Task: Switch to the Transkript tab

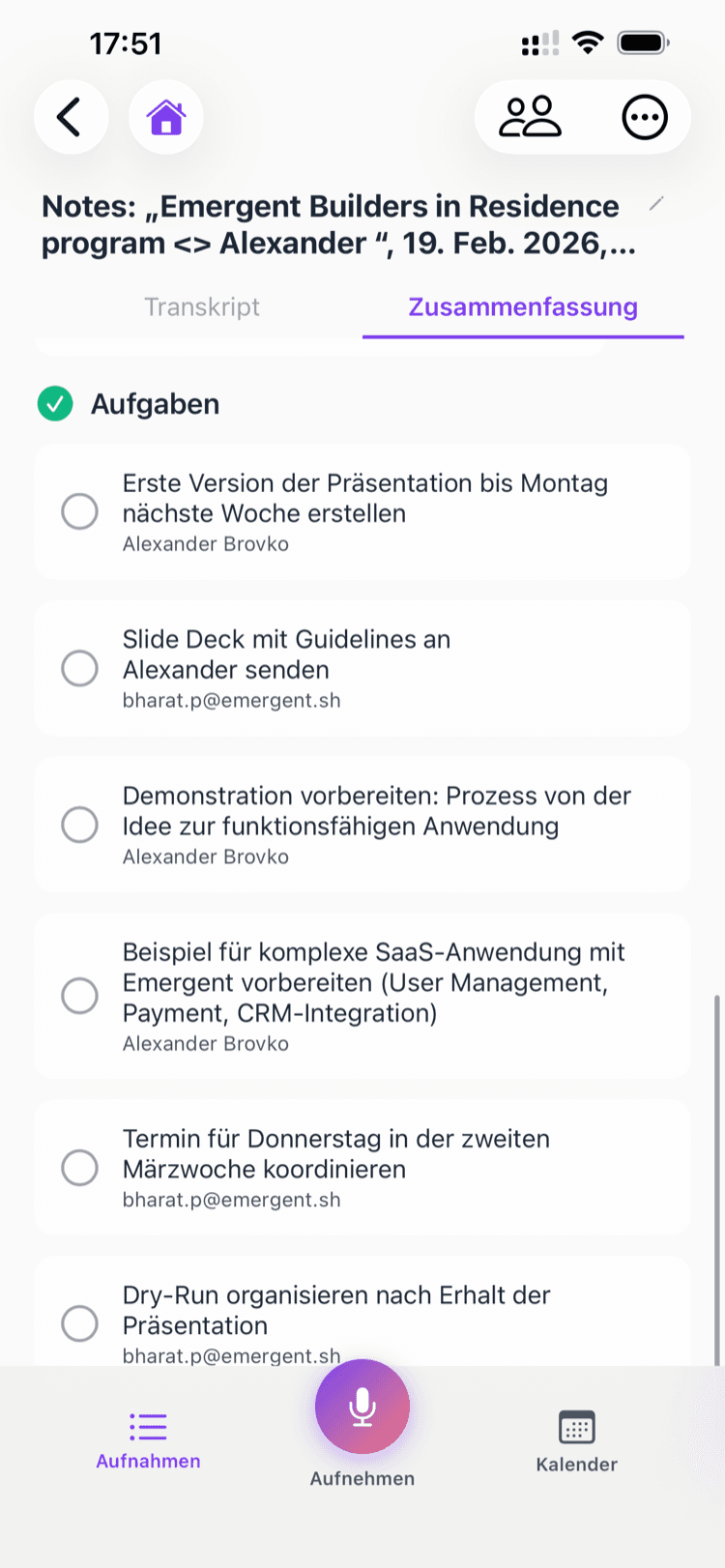Action: tap(202, 306)
